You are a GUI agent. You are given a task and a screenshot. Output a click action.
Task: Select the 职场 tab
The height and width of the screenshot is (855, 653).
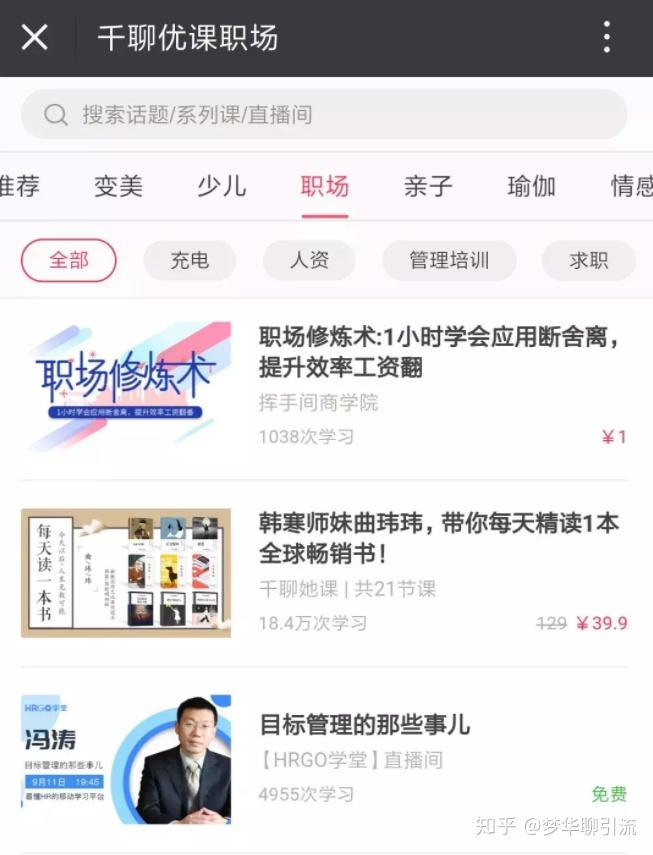[x=324, y=186]
